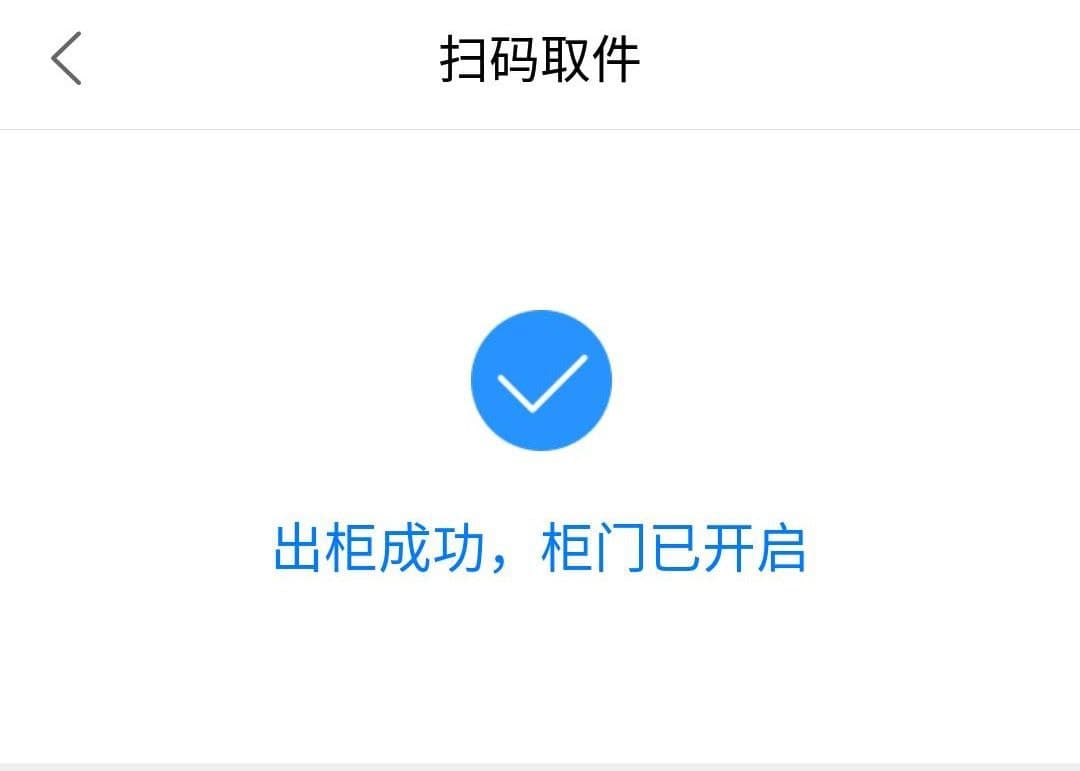1080x771 pixels.
Task: Go back from the 扫码取件 screen
Action: [66, 58]
